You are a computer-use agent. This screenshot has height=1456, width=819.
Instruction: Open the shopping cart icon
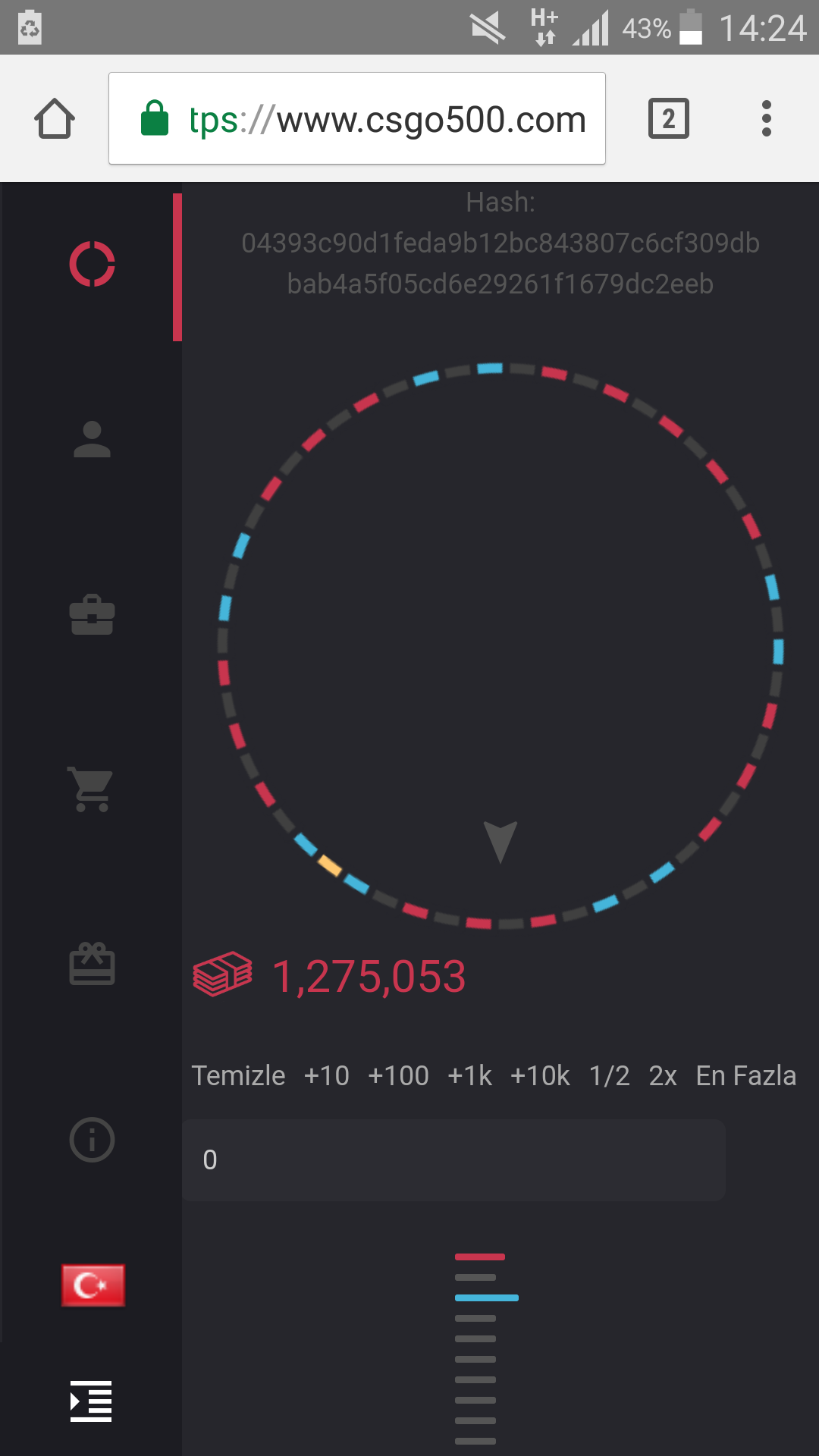click(91, 789)
